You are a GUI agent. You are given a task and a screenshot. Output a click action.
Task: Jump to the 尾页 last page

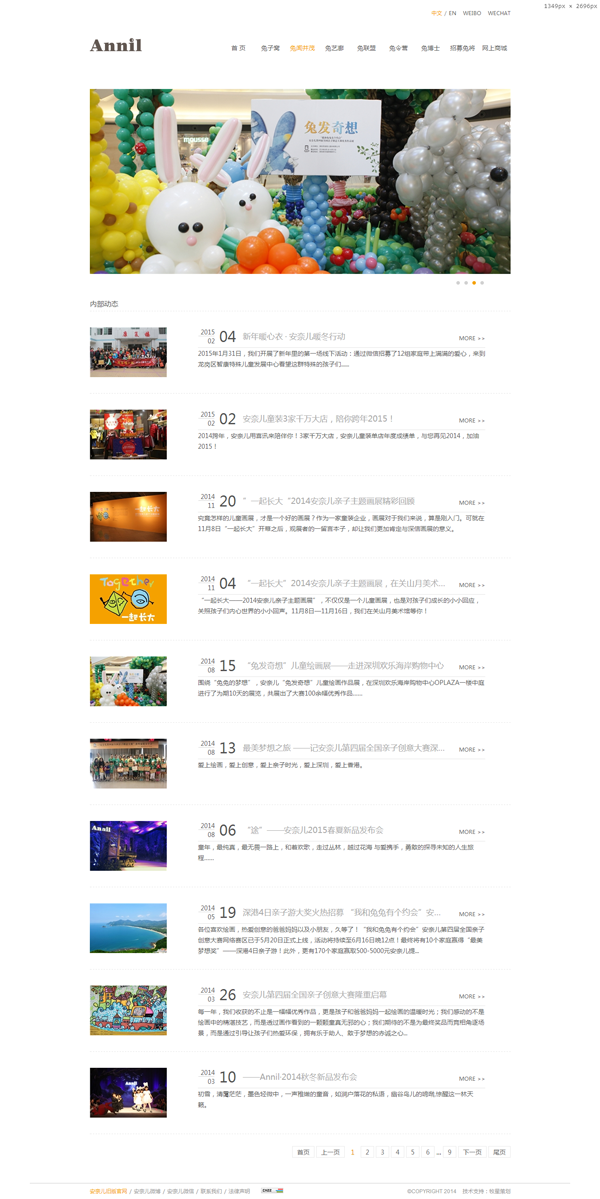point(500,1152)
